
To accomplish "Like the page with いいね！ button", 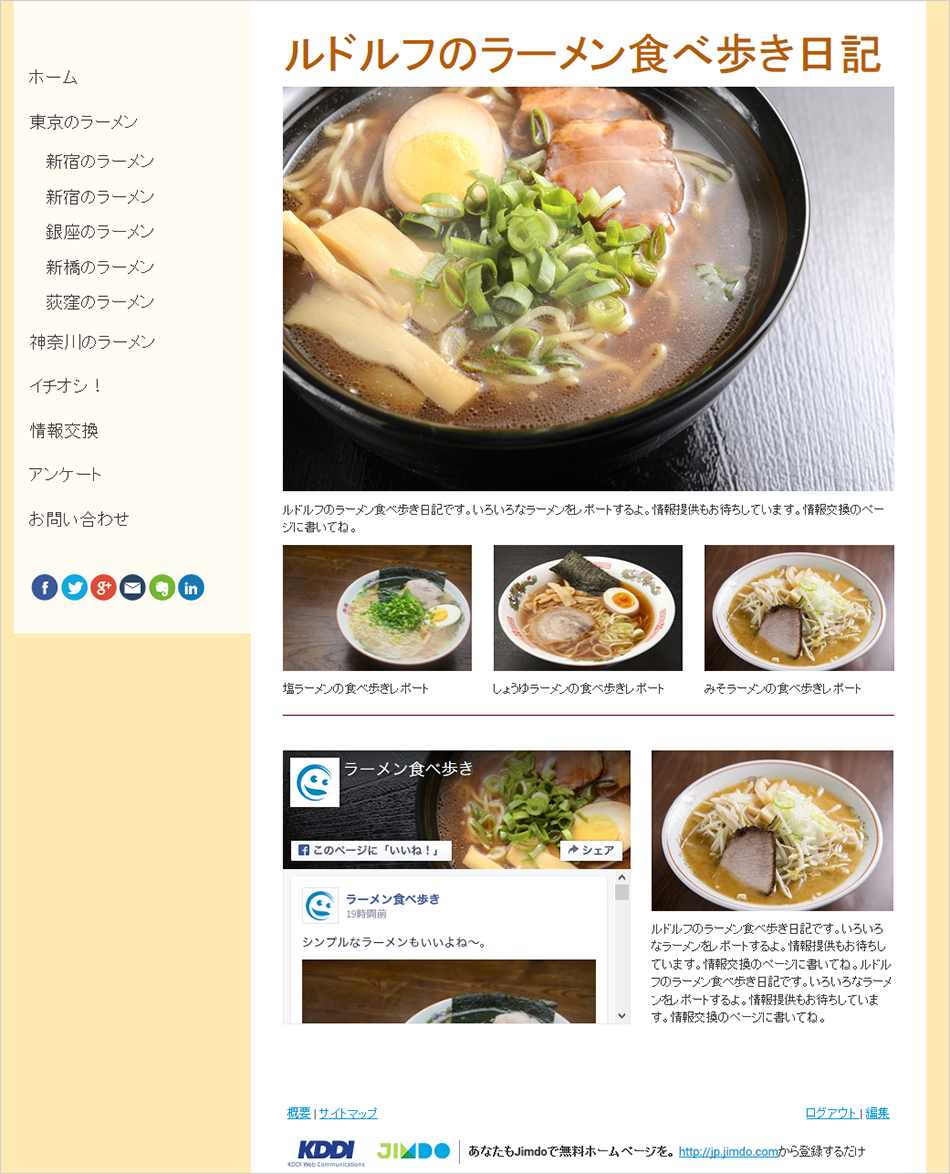I will point(371,851).
